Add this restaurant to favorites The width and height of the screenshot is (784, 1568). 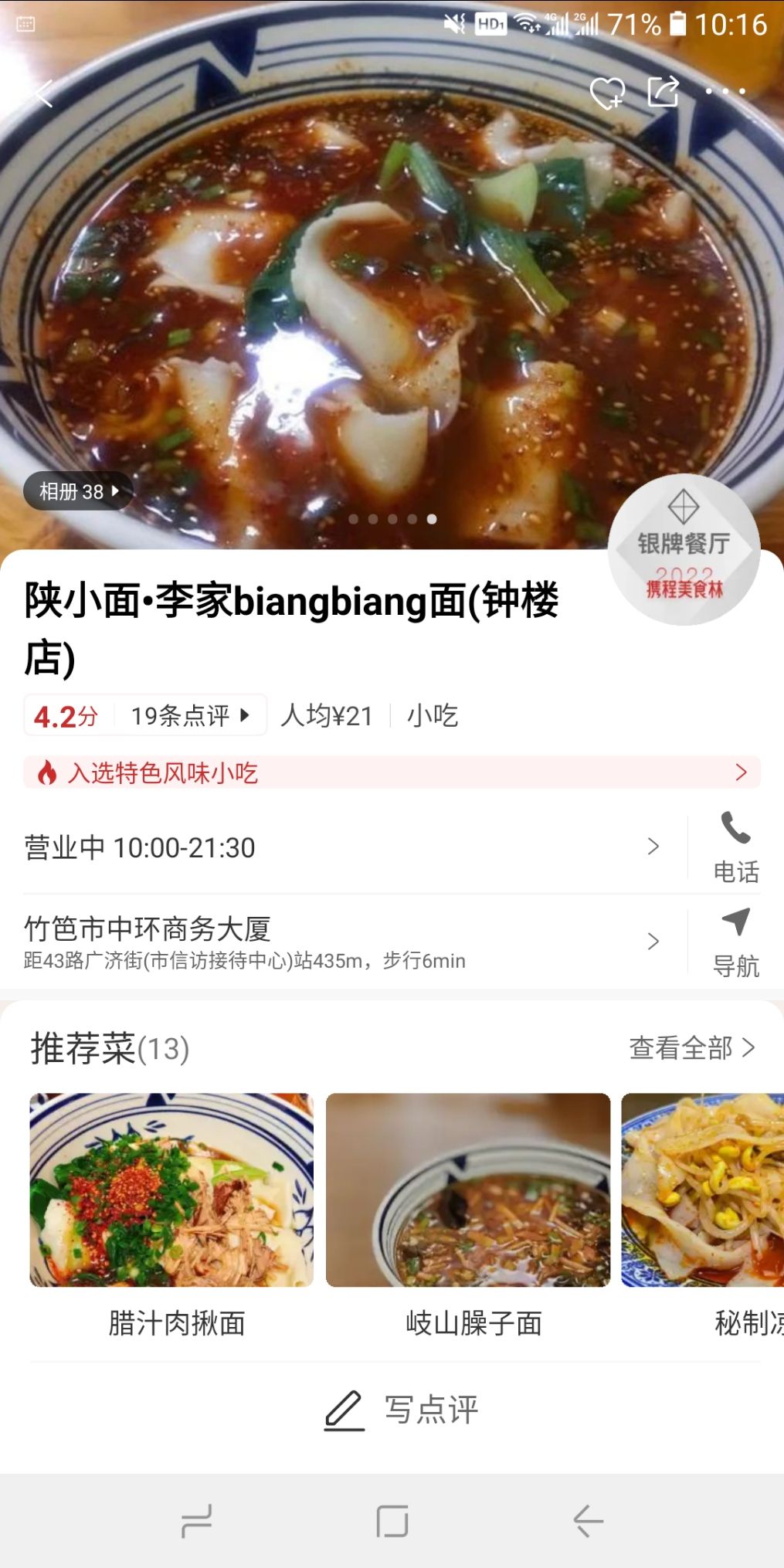(606, 93)
